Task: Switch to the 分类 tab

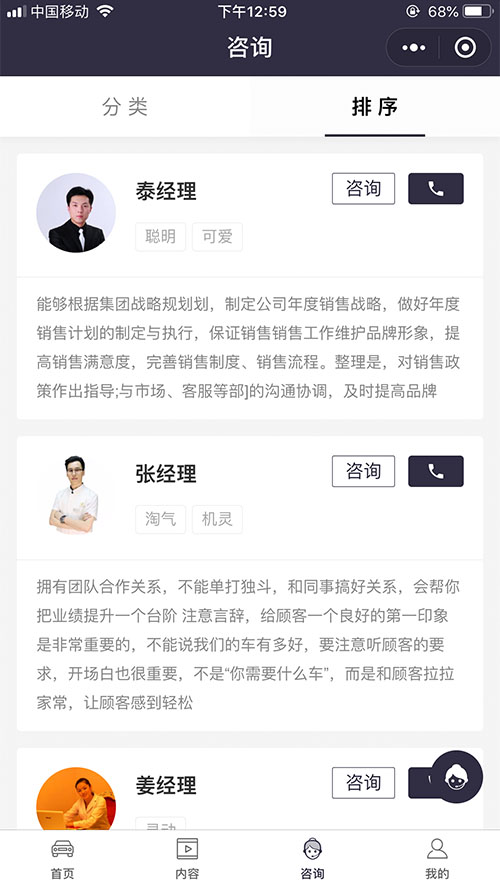Action: pos(125,107)
